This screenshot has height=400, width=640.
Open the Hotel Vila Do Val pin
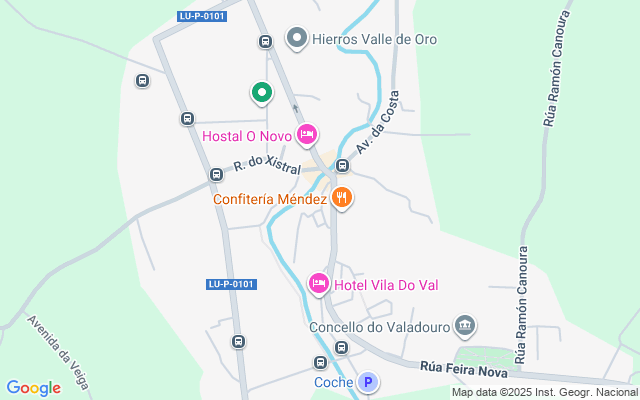click(x=319, y=284)
